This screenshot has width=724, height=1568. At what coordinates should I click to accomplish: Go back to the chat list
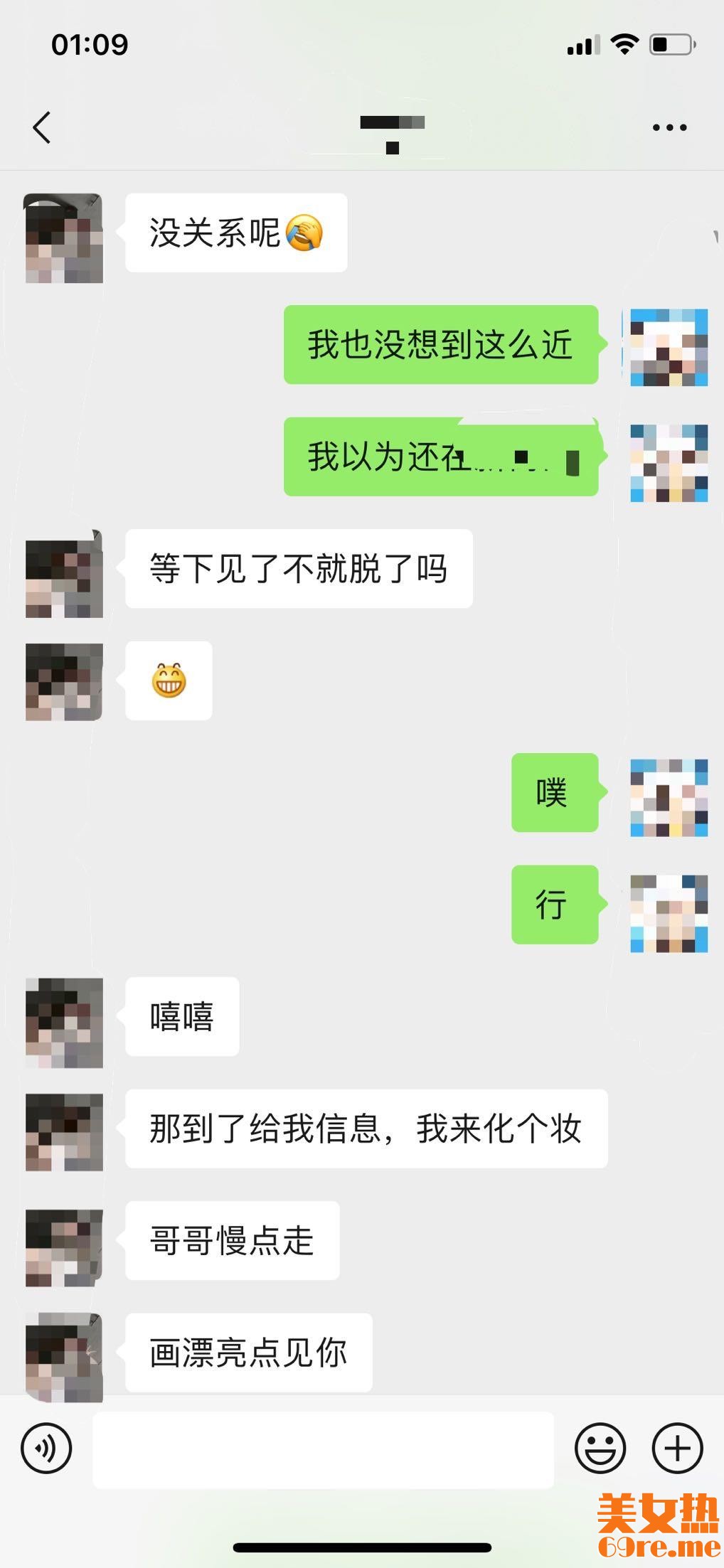pyautogui.click(x=42, y=128)
